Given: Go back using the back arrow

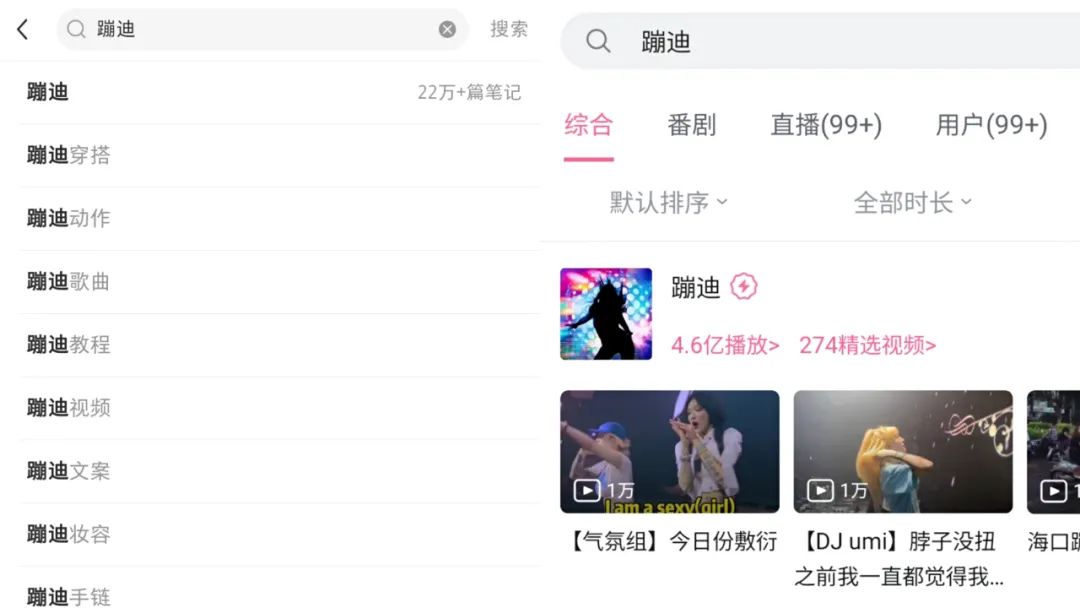Looking at the screenshot, I should (x=23, y=30).
